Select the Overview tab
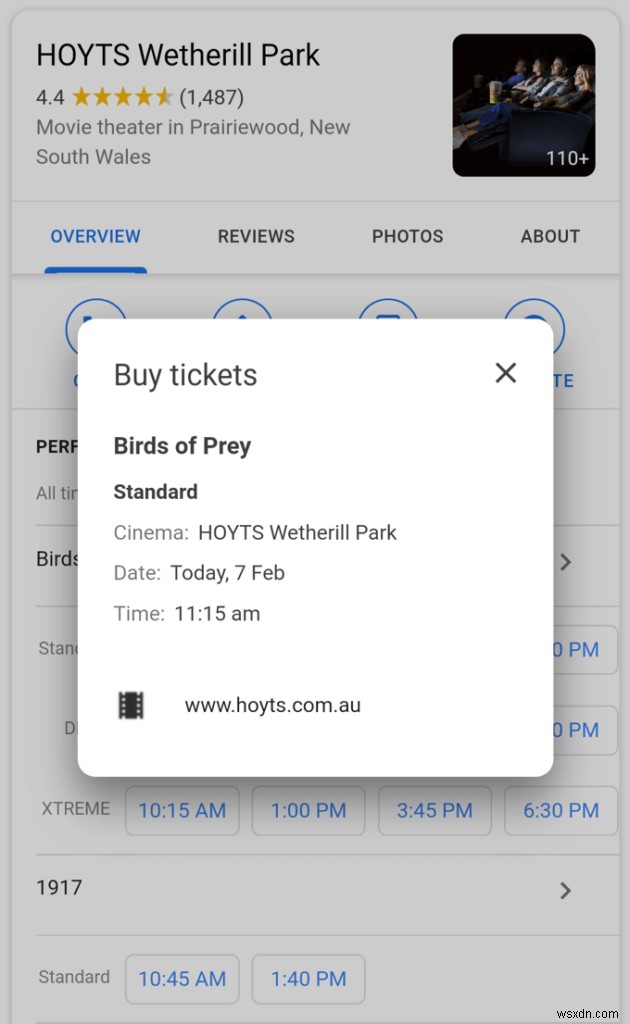The image size is (630, 1024). tap(96, 237)
